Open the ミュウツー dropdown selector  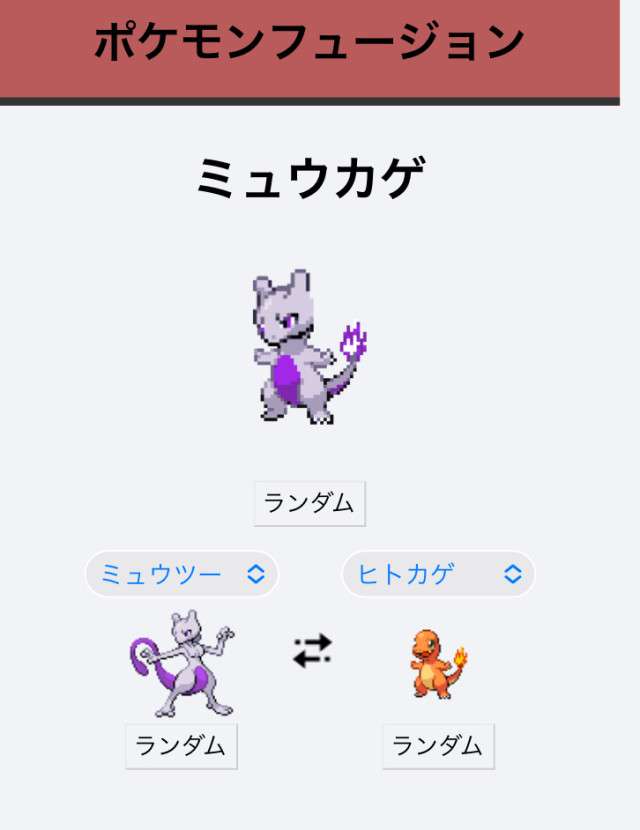pos(182,574)
